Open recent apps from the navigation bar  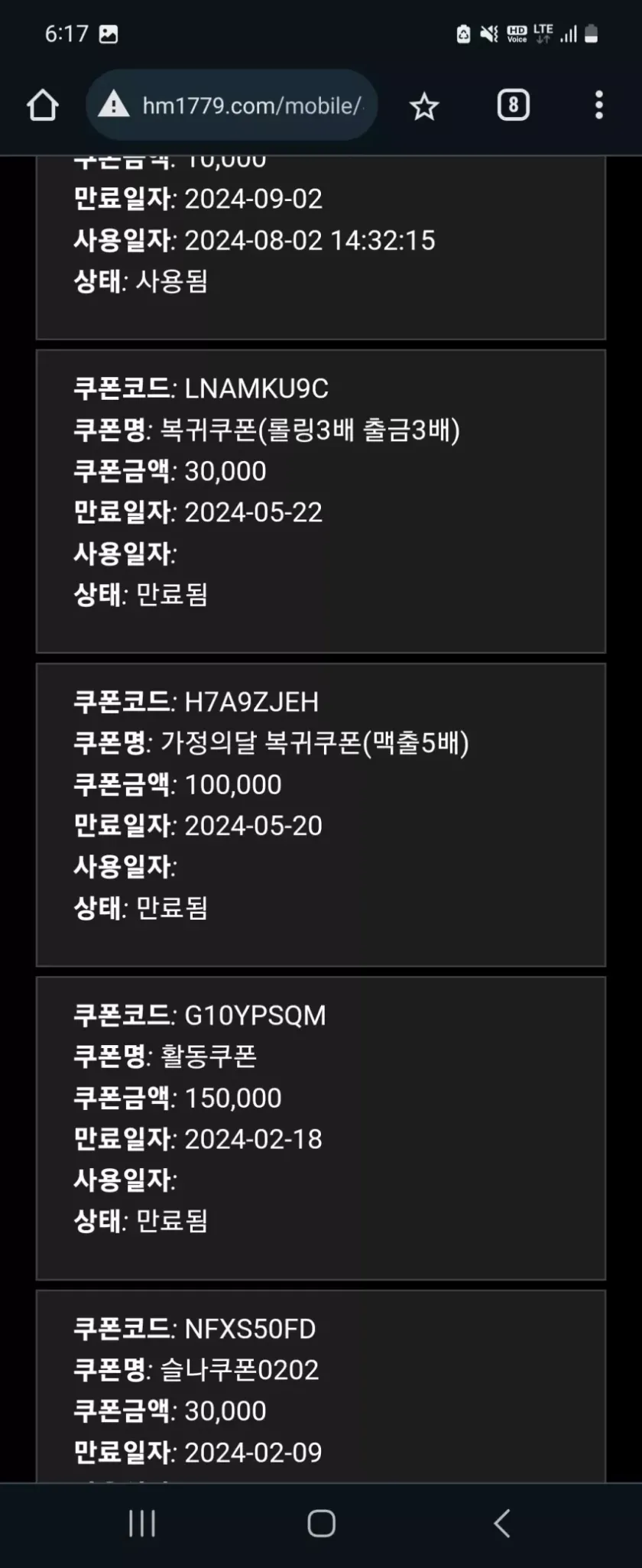click(142, 1523)
